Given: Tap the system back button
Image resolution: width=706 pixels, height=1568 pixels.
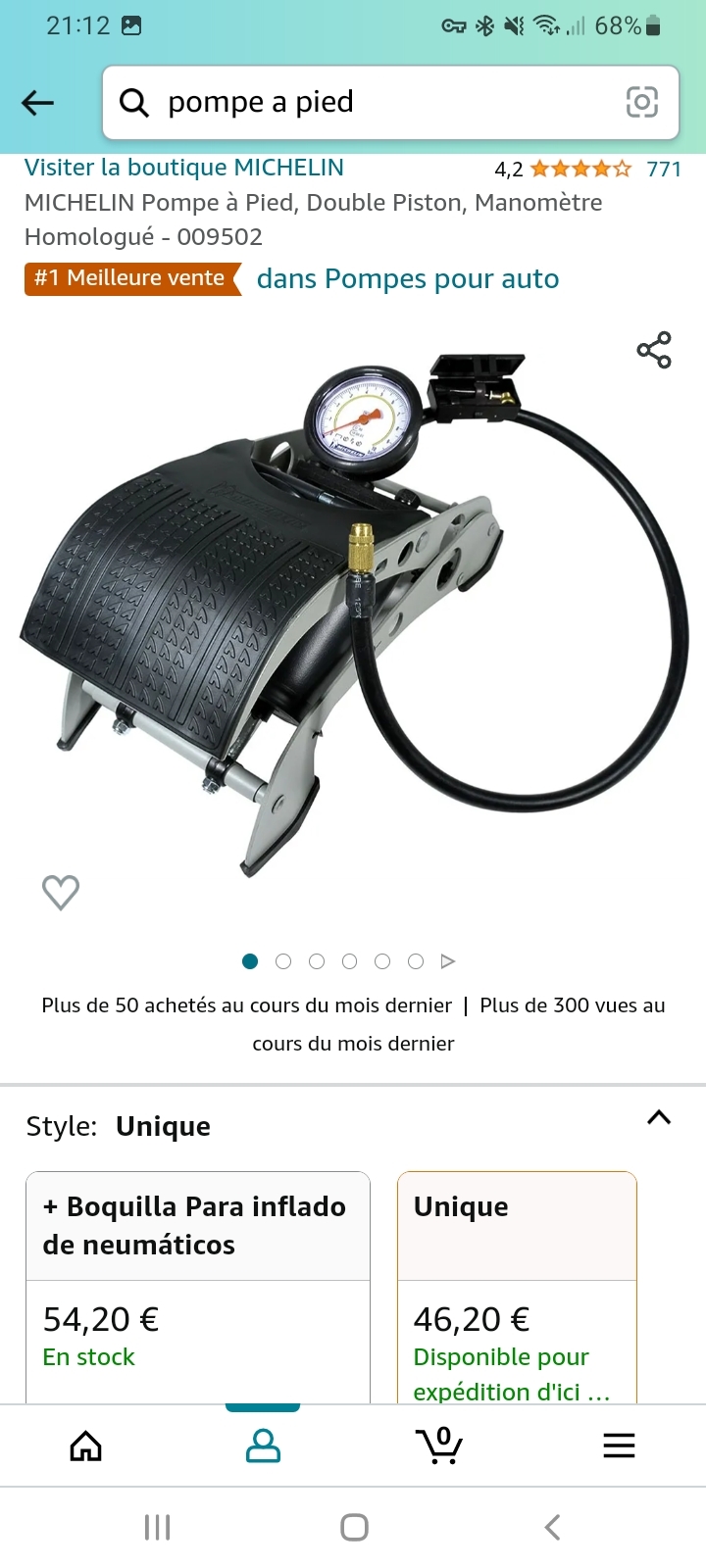Looking at the screenshot, I should coord(552,1527).
